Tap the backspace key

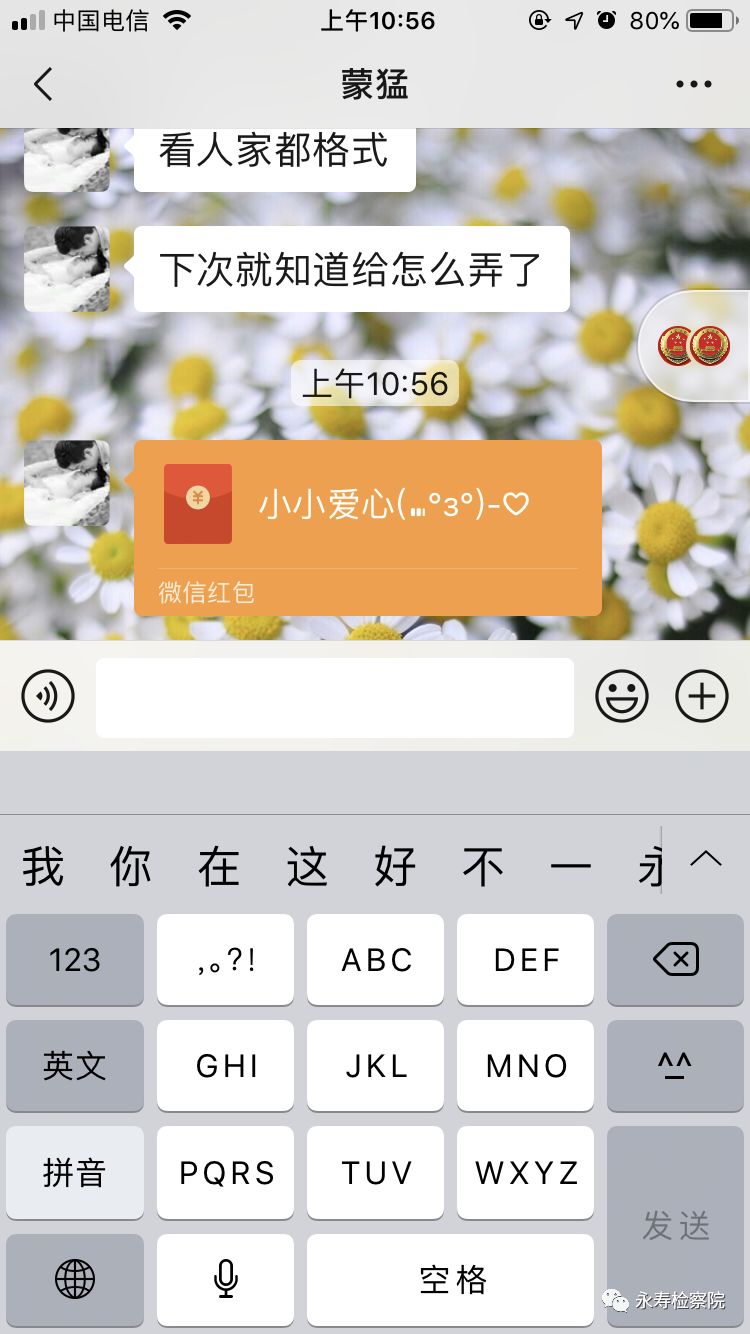pos(675,960)
